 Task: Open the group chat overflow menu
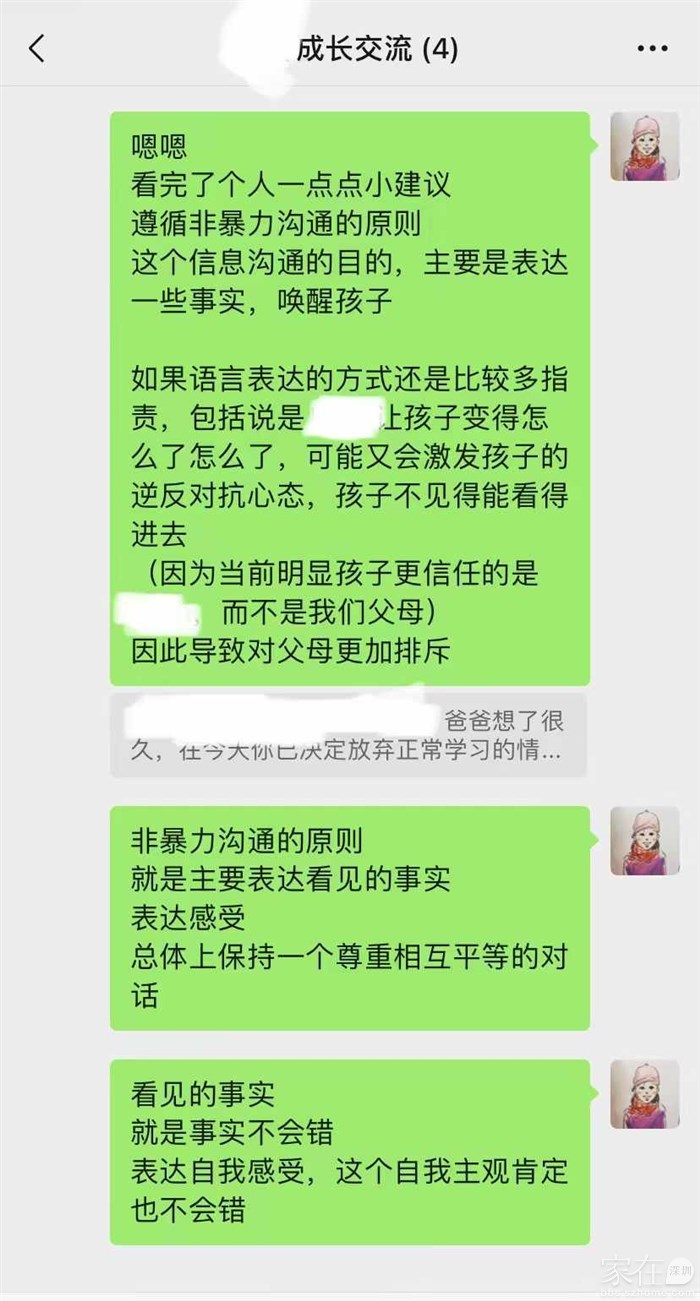coord(652,48)
